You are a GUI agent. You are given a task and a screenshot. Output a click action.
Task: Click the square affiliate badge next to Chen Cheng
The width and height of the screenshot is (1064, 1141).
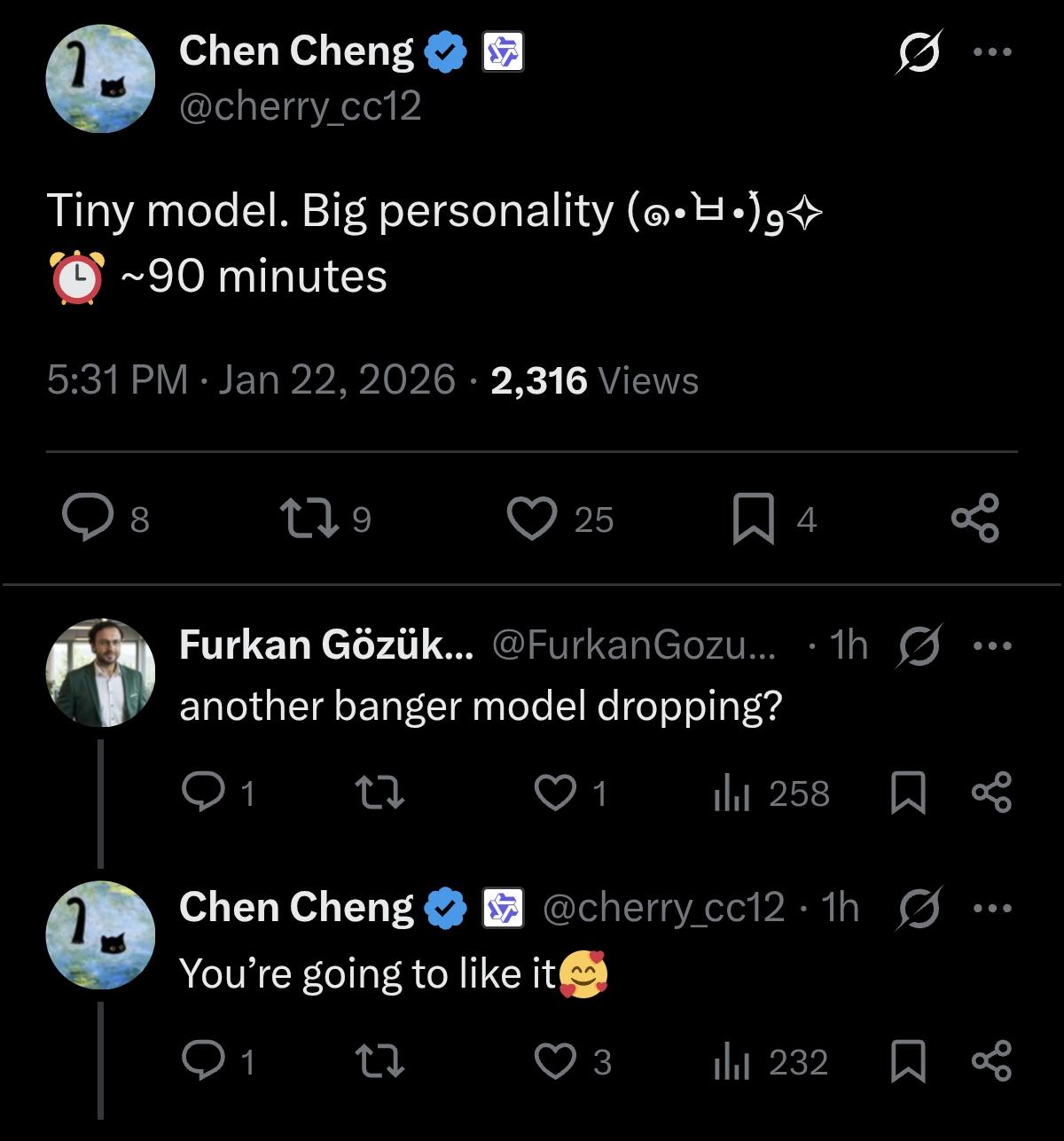click(502, 51)
